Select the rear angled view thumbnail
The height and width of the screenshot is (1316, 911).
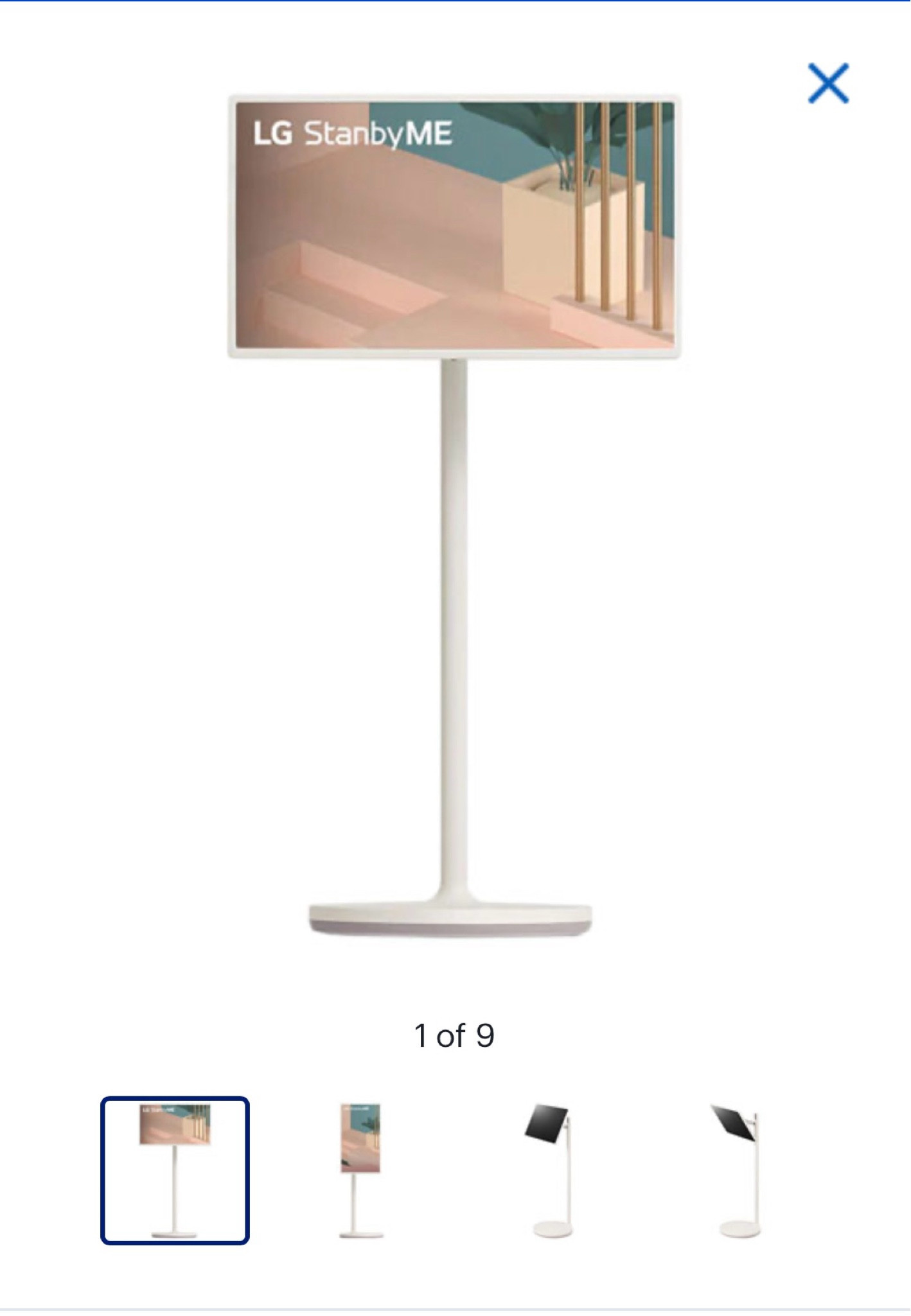point(738,1170)
